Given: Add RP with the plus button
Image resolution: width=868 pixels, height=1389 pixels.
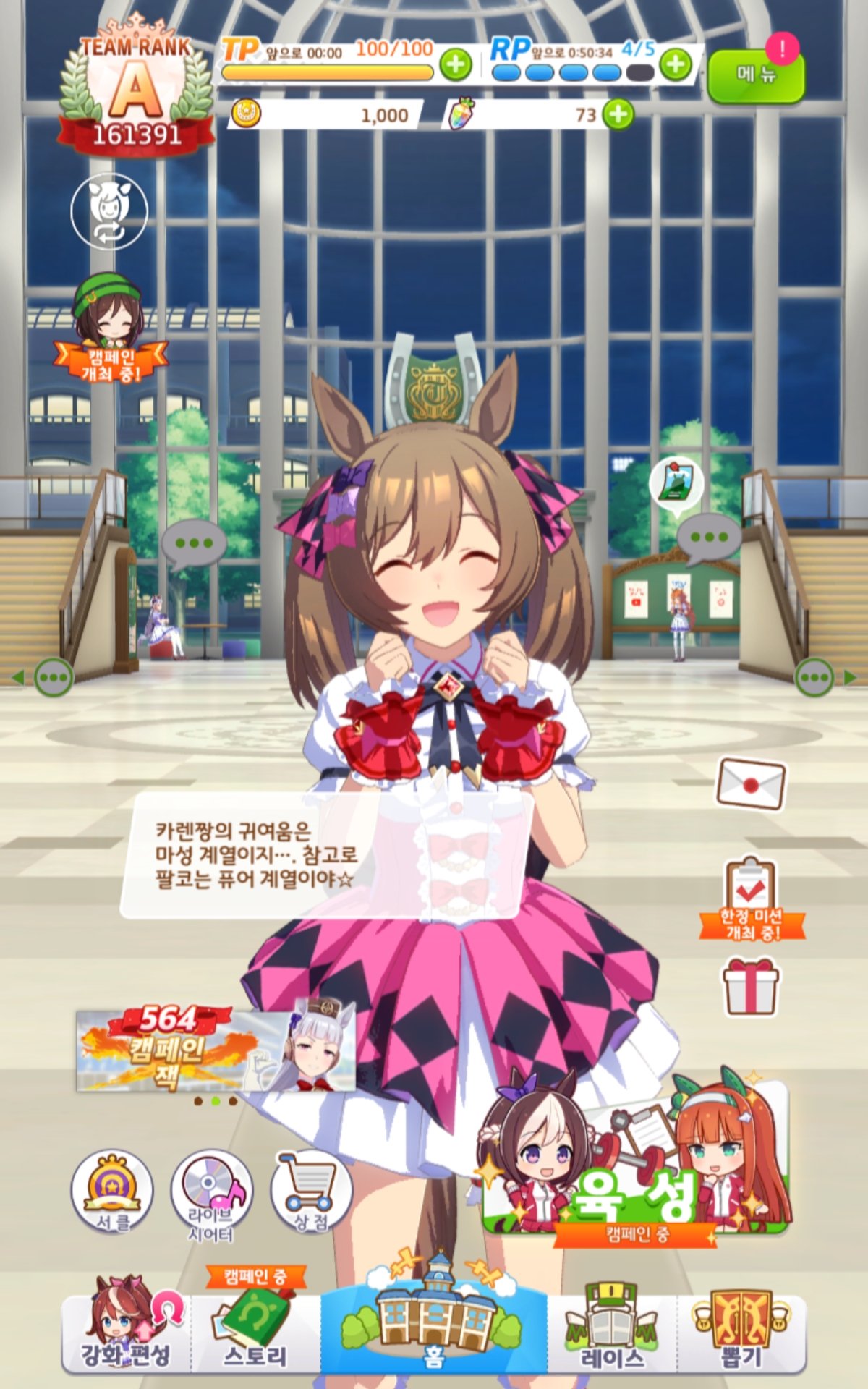Looking at the screenshot, I should coord(676,66).
